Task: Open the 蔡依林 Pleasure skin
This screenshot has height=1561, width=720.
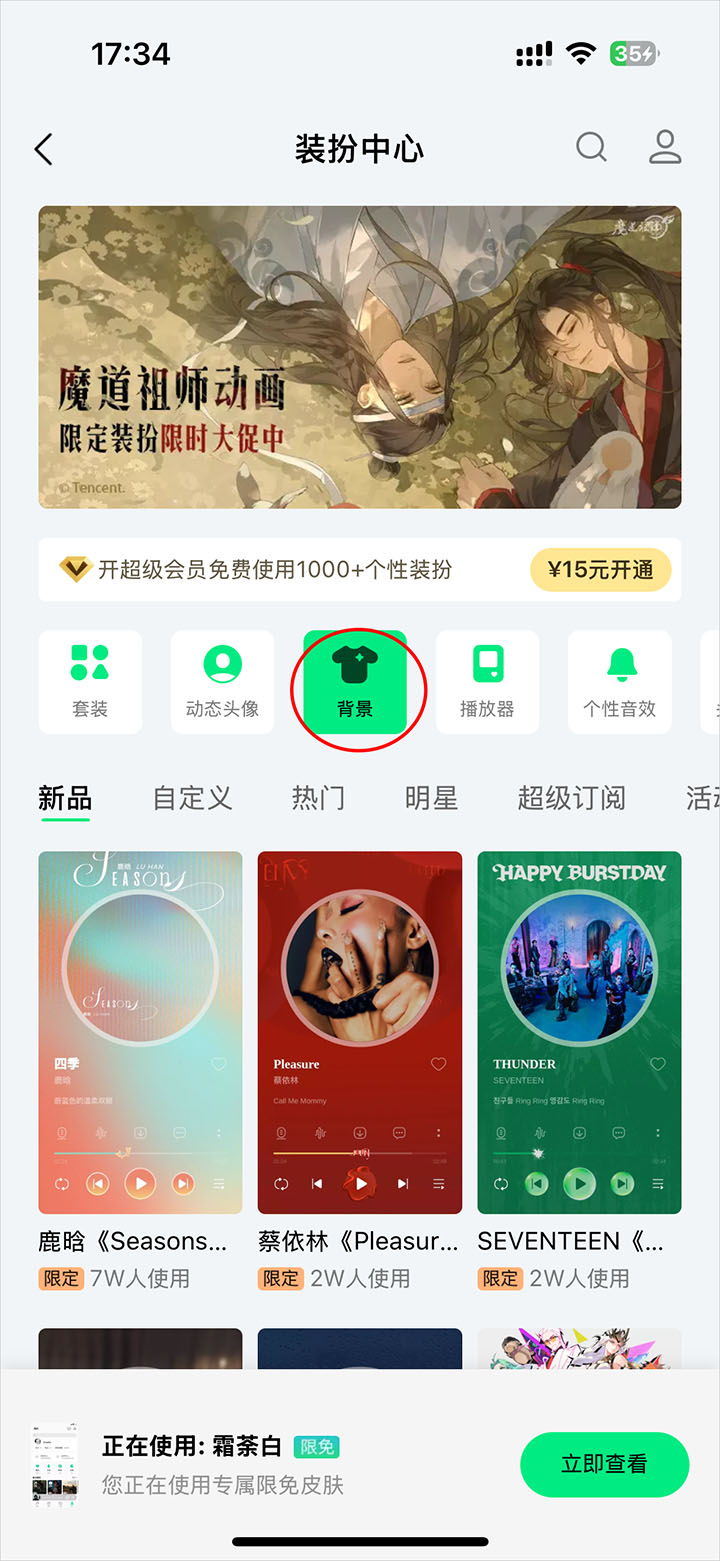Action: [360, 1032]
